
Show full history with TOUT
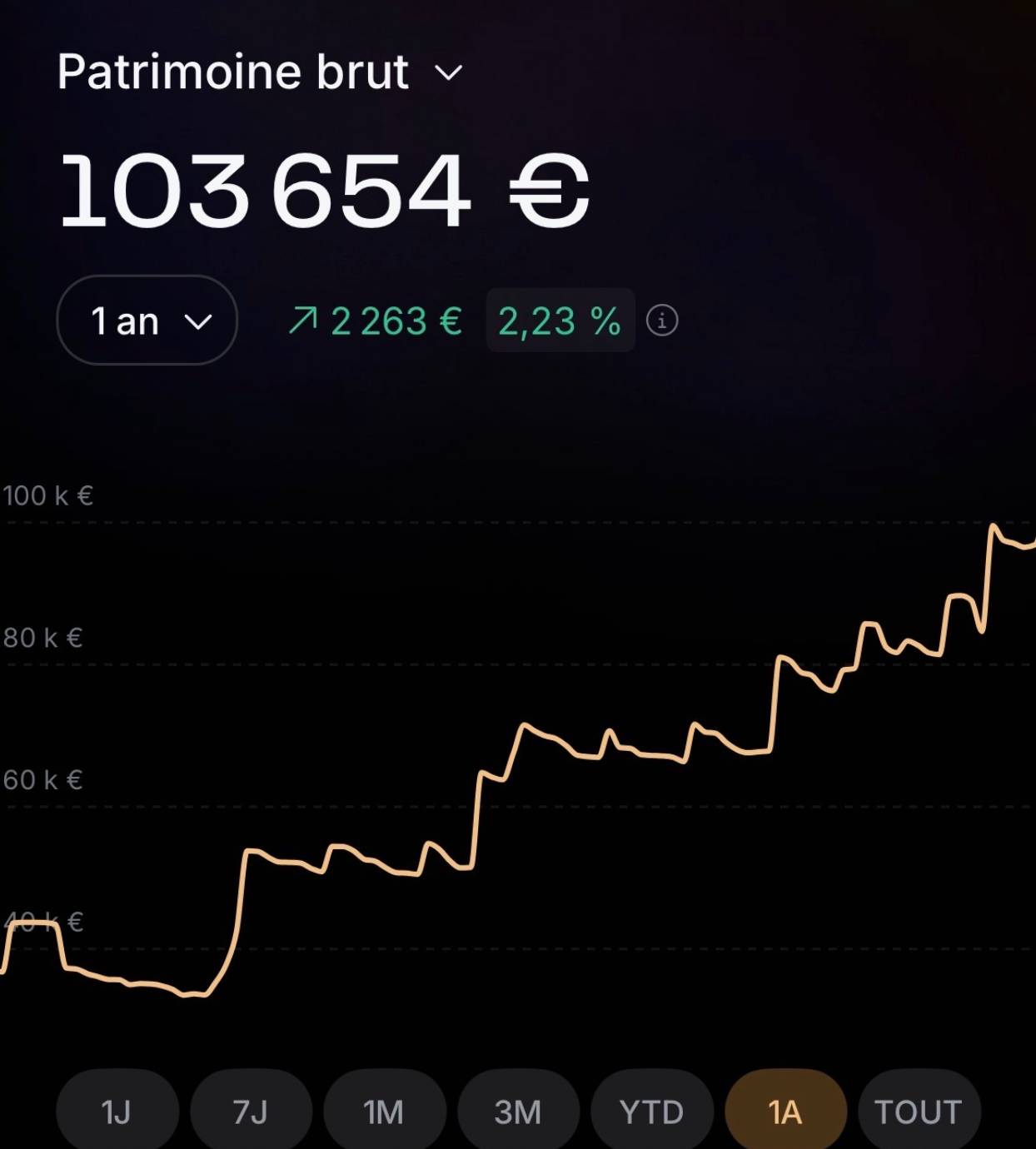click(x=919, y=1112)
